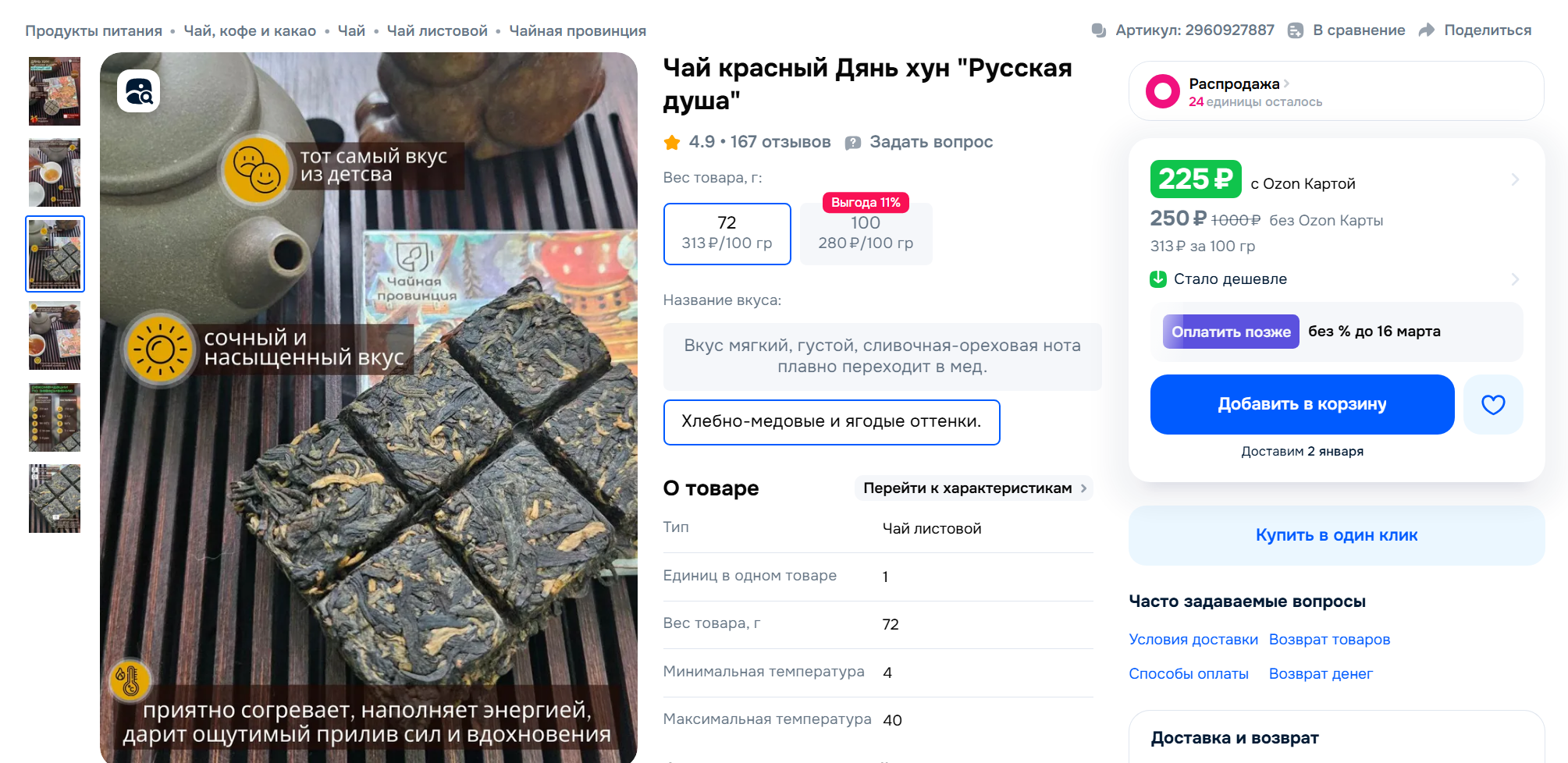Open Payment methods link

(1189, 674)
